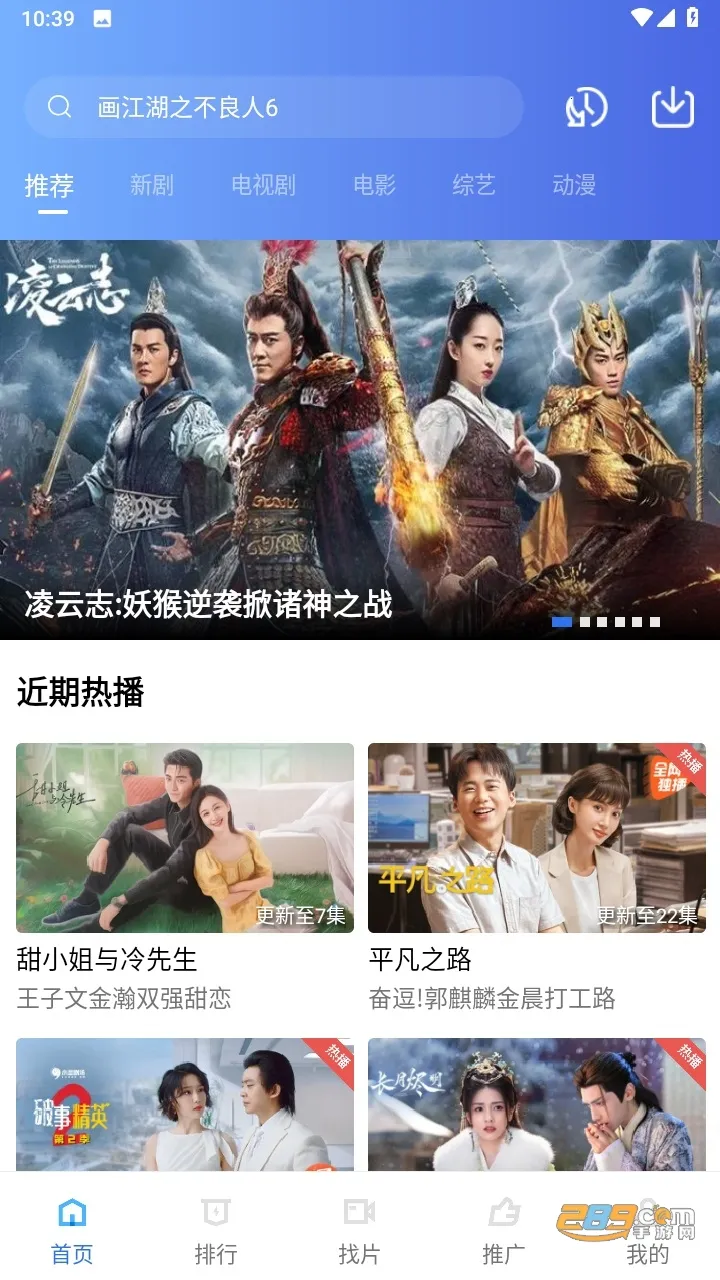Select the 推荐 top tab
The height and width of the screenshot is (1280, 720).
[49, 185]
